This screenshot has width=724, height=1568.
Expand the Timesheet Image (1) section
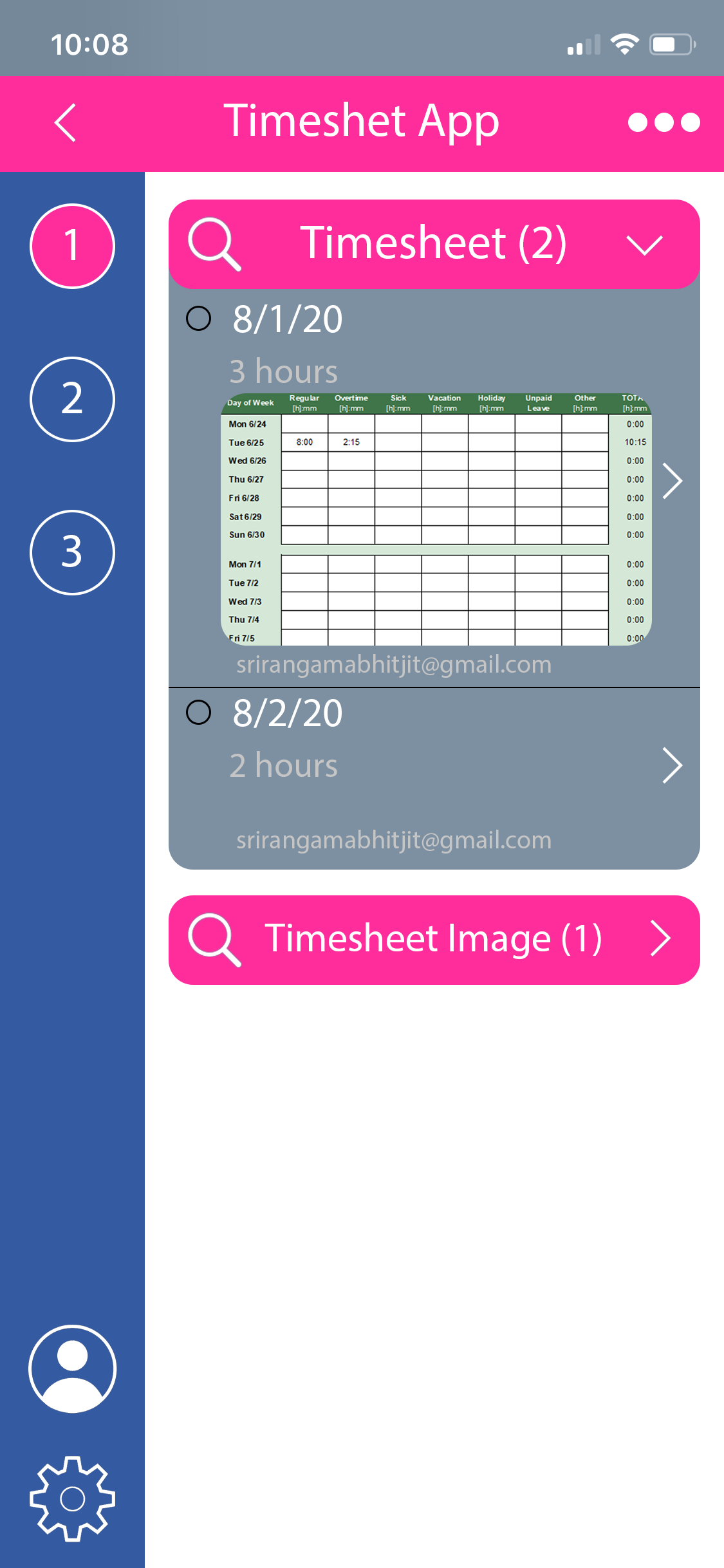660,938
